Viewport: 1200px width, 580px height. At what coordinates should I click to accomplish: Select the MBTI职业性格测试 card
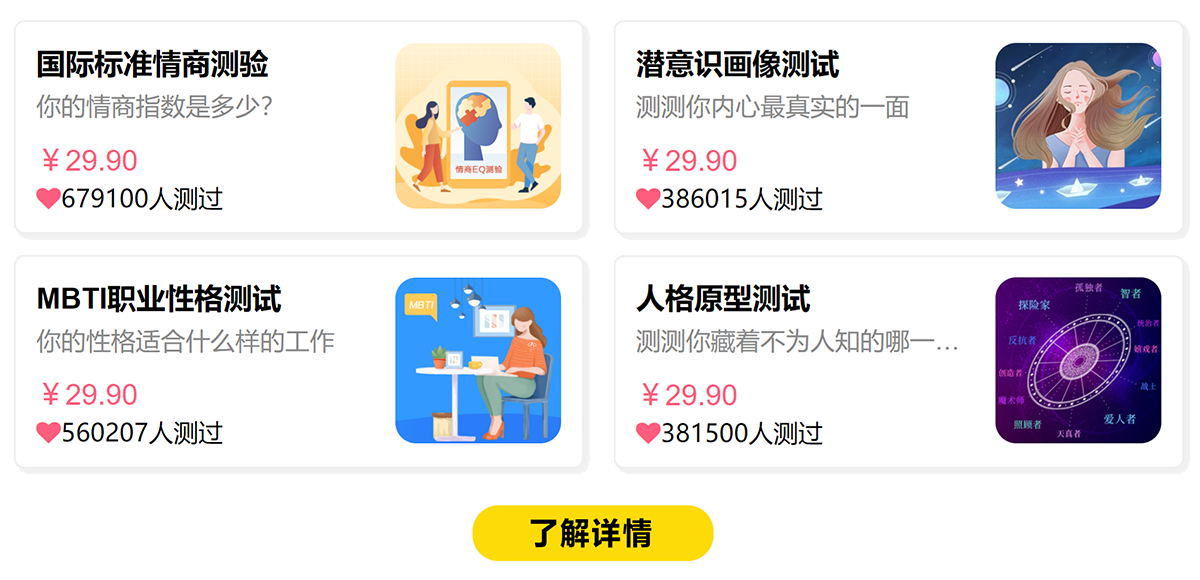[x=298, y=362]
